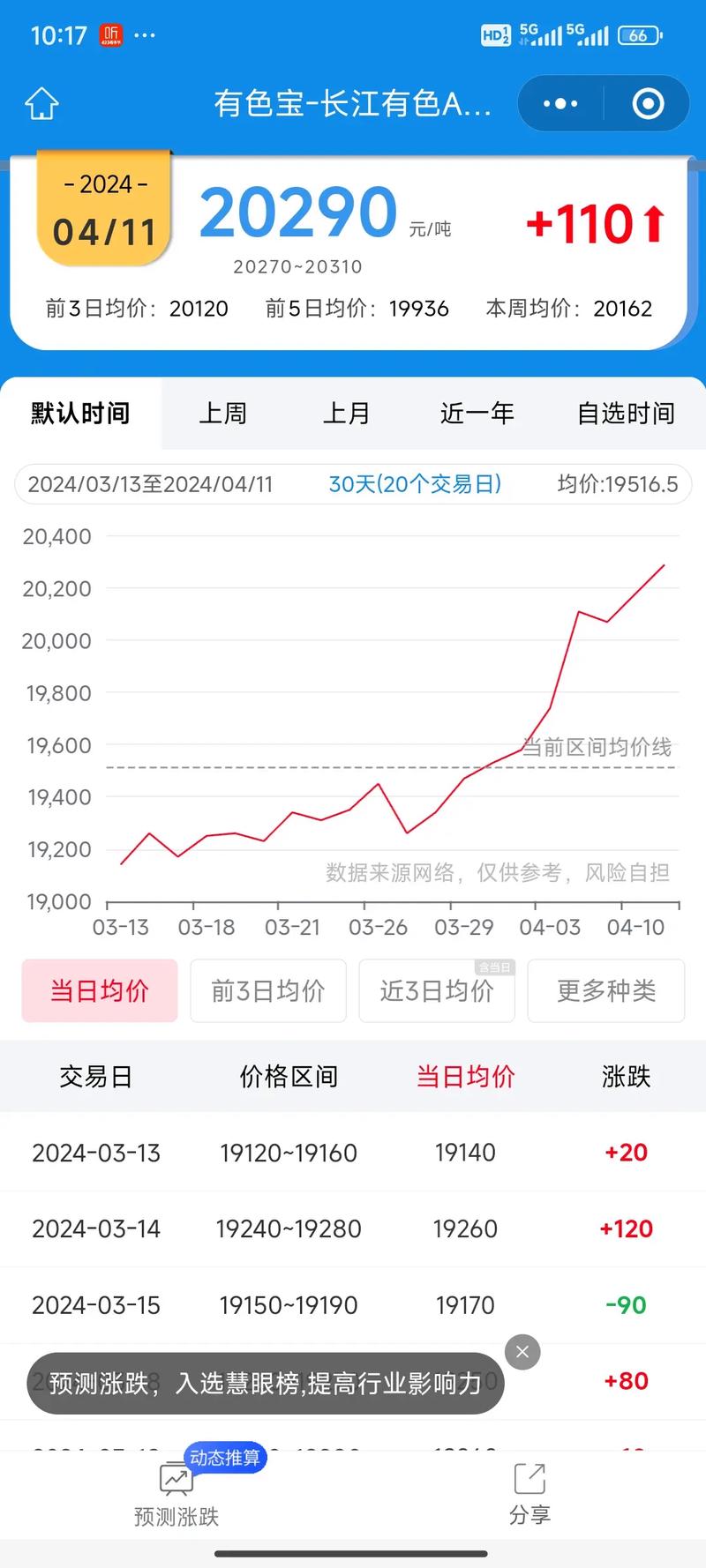The image size is (706, 1568).
Task: Switch chart to 前3日均价
Action: [x=268, y=990]
